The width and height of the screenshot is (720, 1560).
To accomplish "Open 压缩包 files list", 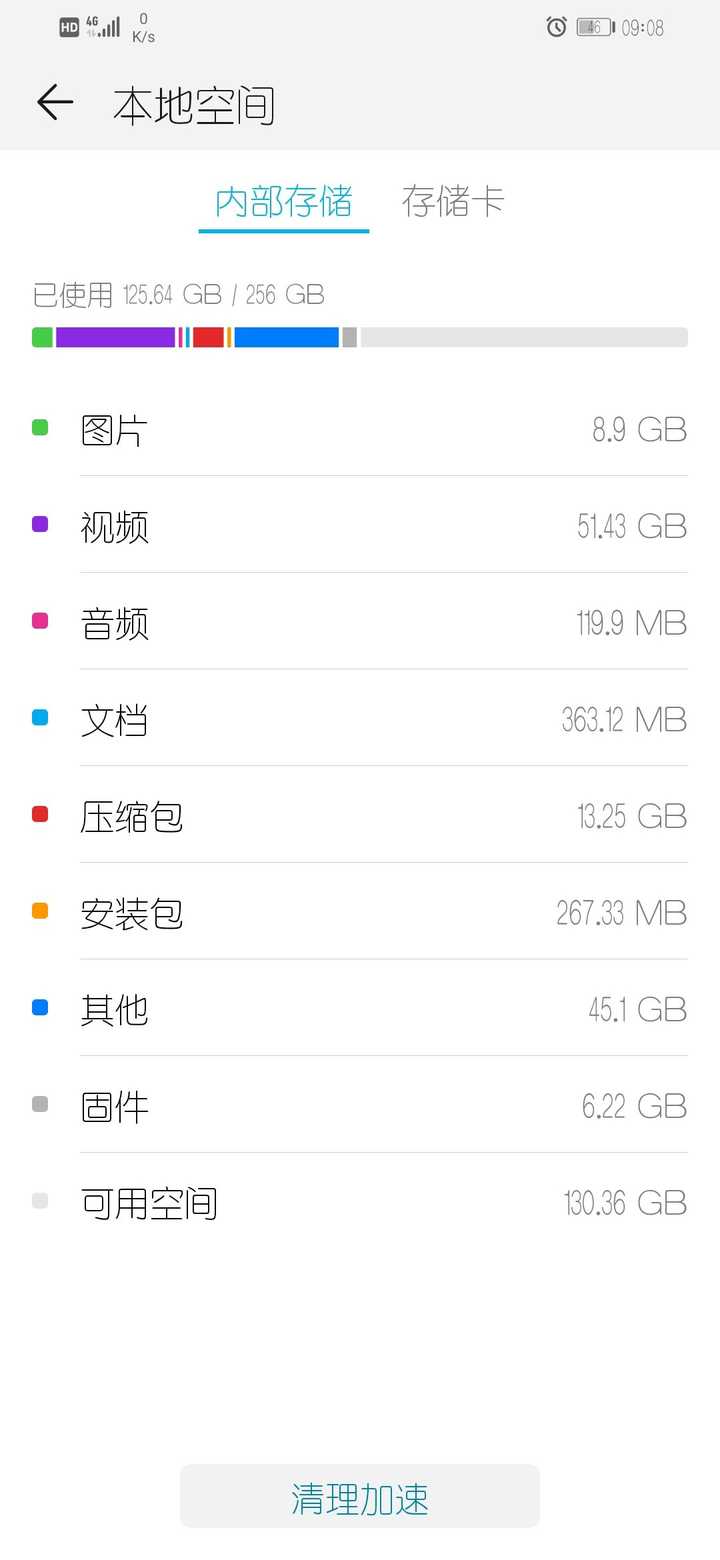I will coord(360,816).
